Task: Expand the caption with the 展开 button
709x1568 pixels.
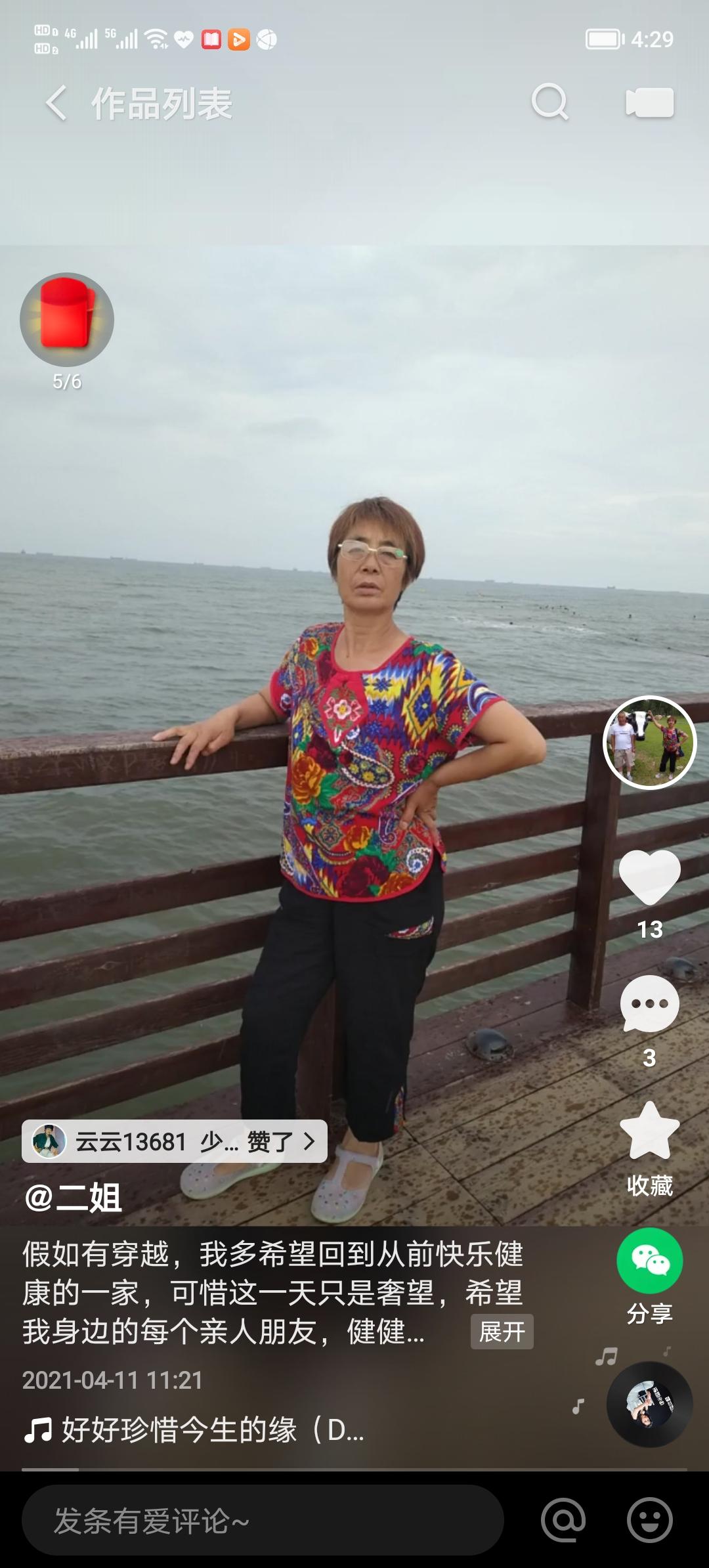Action: click(502, 1332)
